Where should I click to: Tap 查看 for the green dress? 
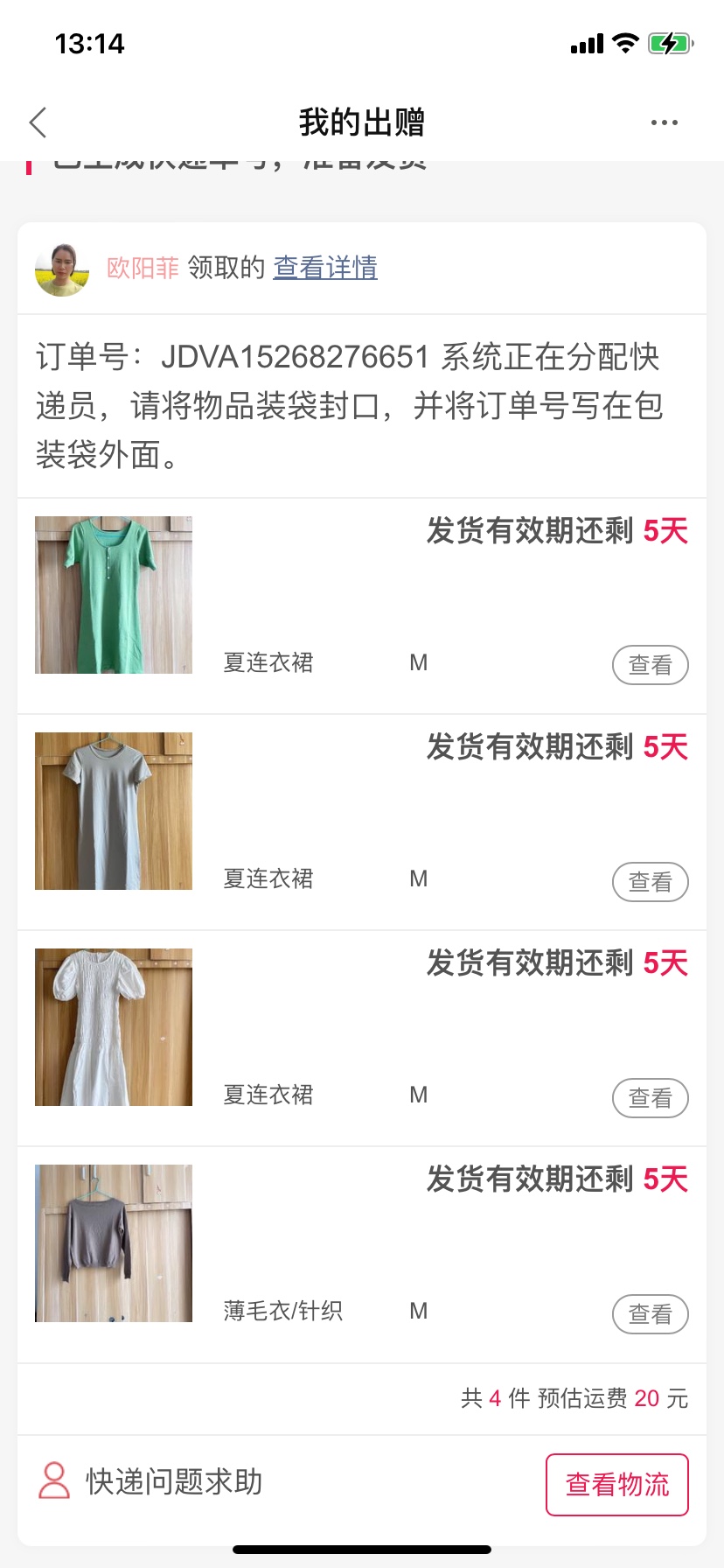650,665
